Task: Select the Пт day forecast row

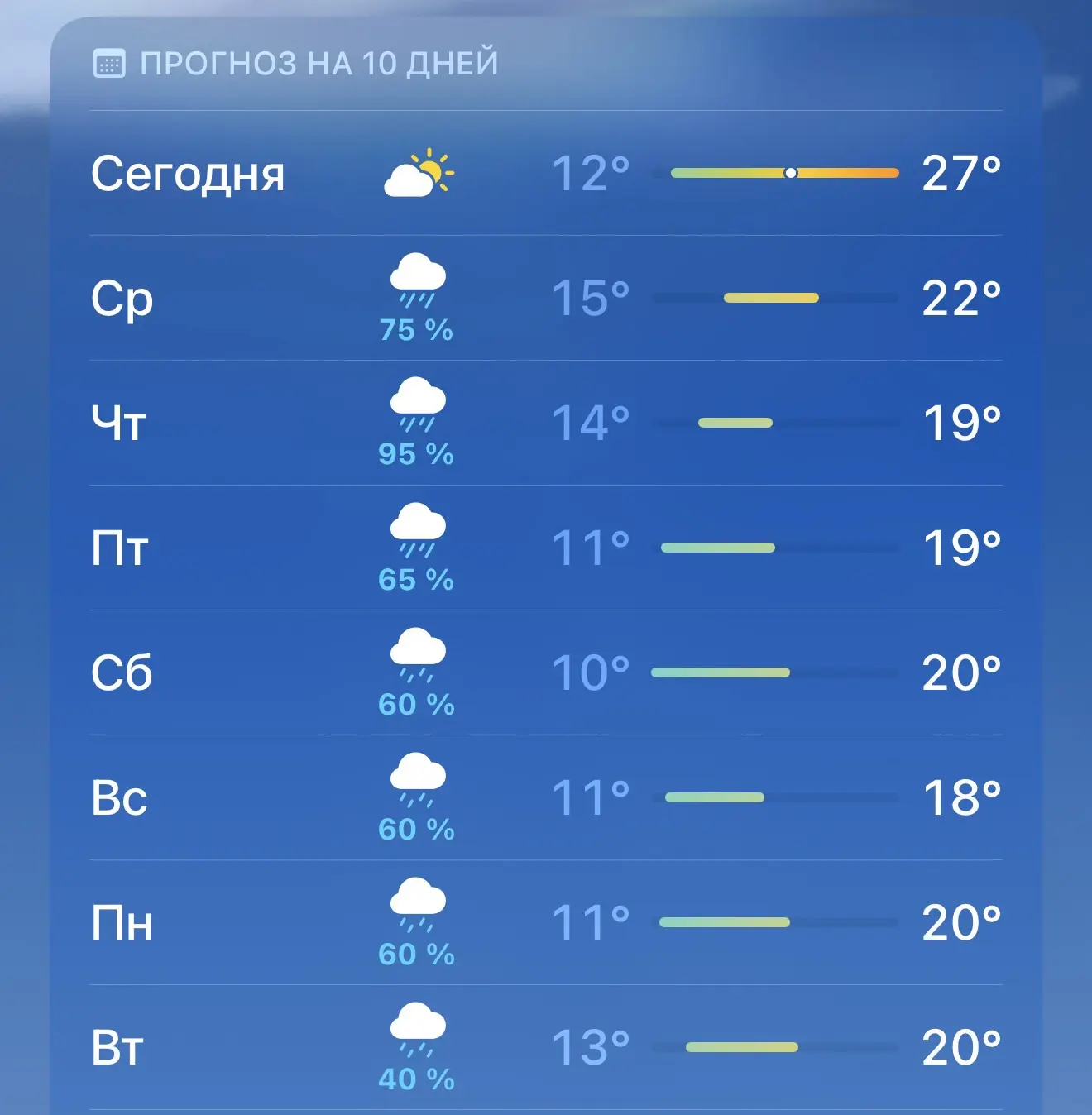Action: point(546,548)
